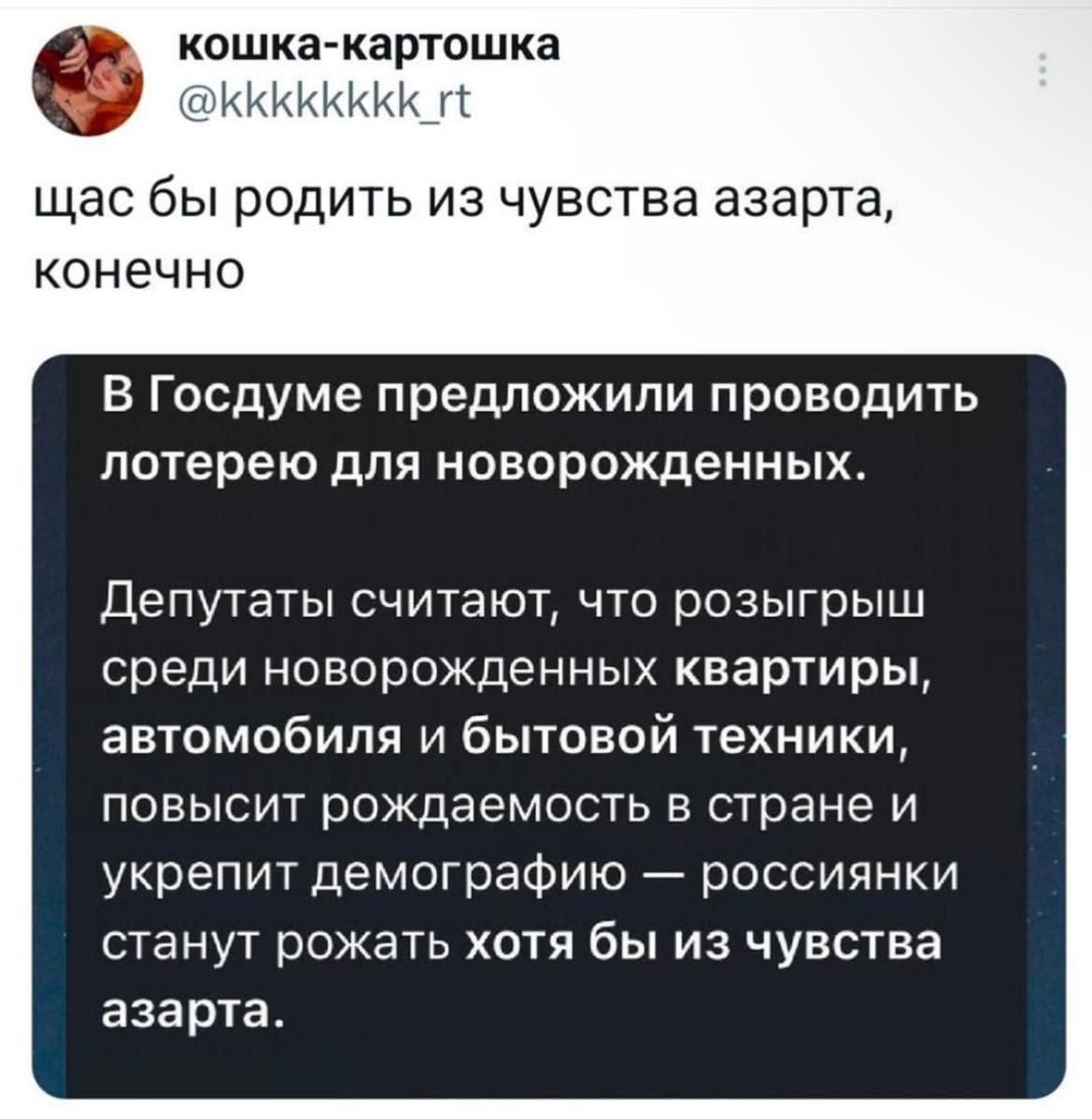Screen dimensions: 1092x1119
Task: Open the tweet's overflow menu
Action: point(1042,71)
